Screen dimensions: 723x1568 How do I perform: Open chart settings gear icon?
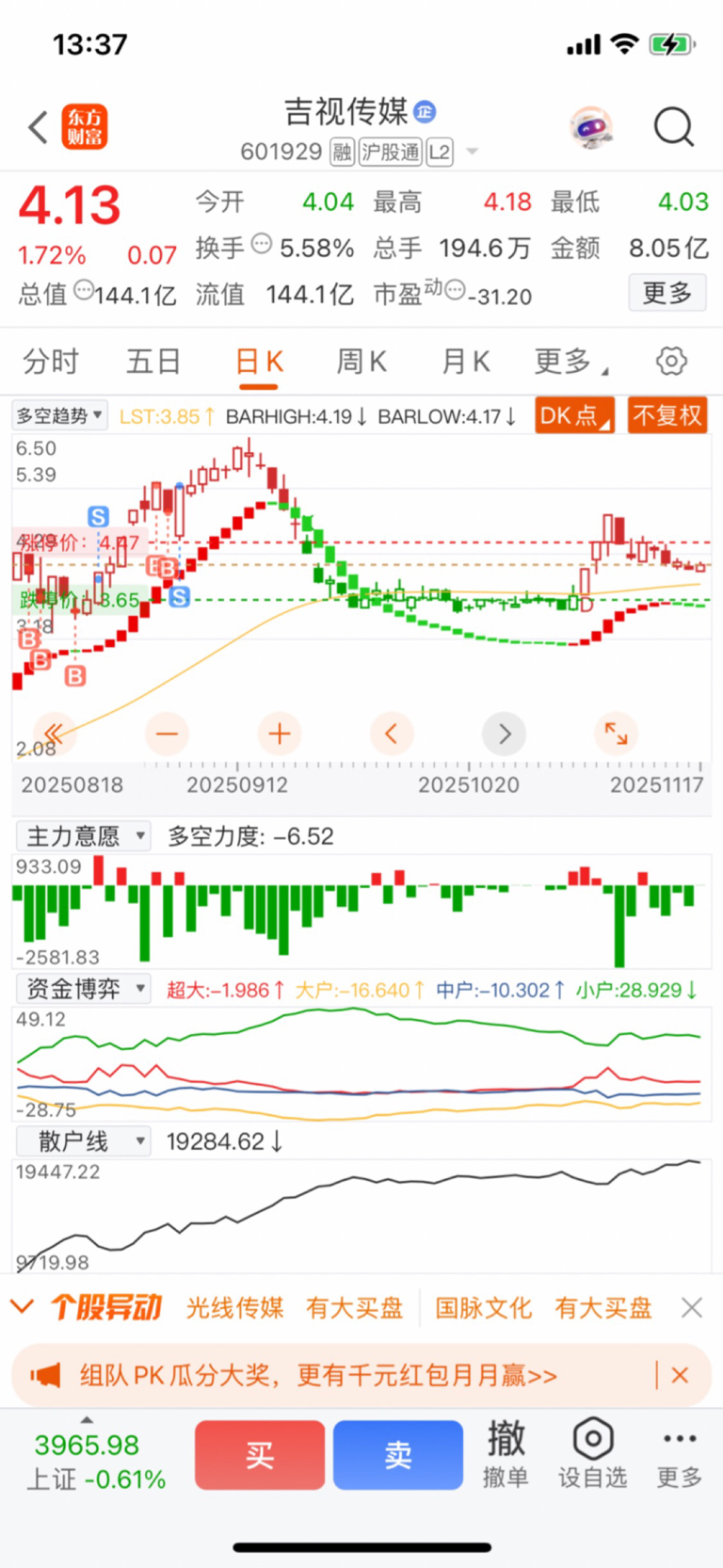pyautogui.click(x=671, y=362)
